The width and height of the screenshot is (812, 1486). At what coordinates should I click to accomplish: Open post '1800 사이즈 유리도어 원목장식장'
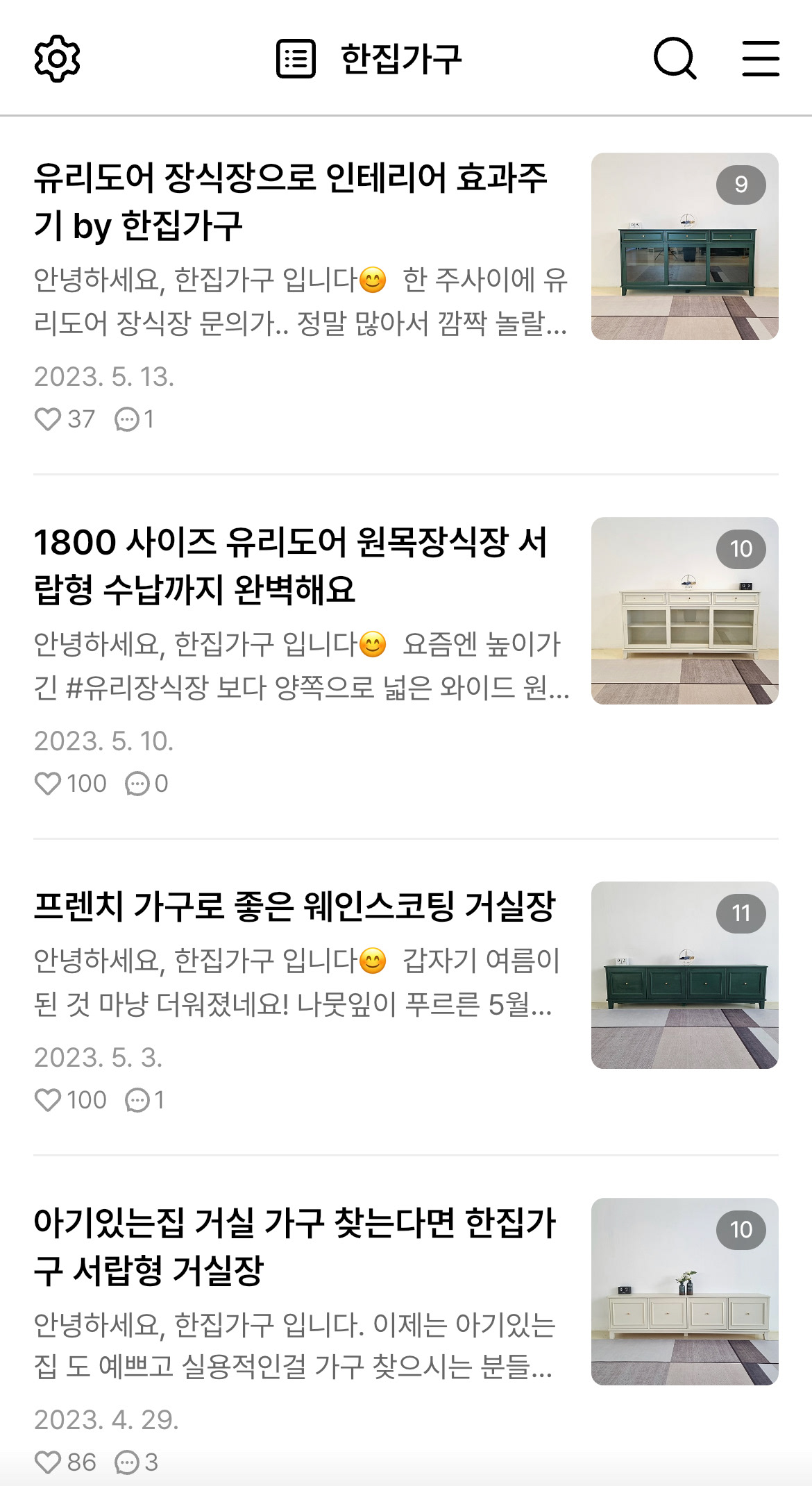[290, 566]
